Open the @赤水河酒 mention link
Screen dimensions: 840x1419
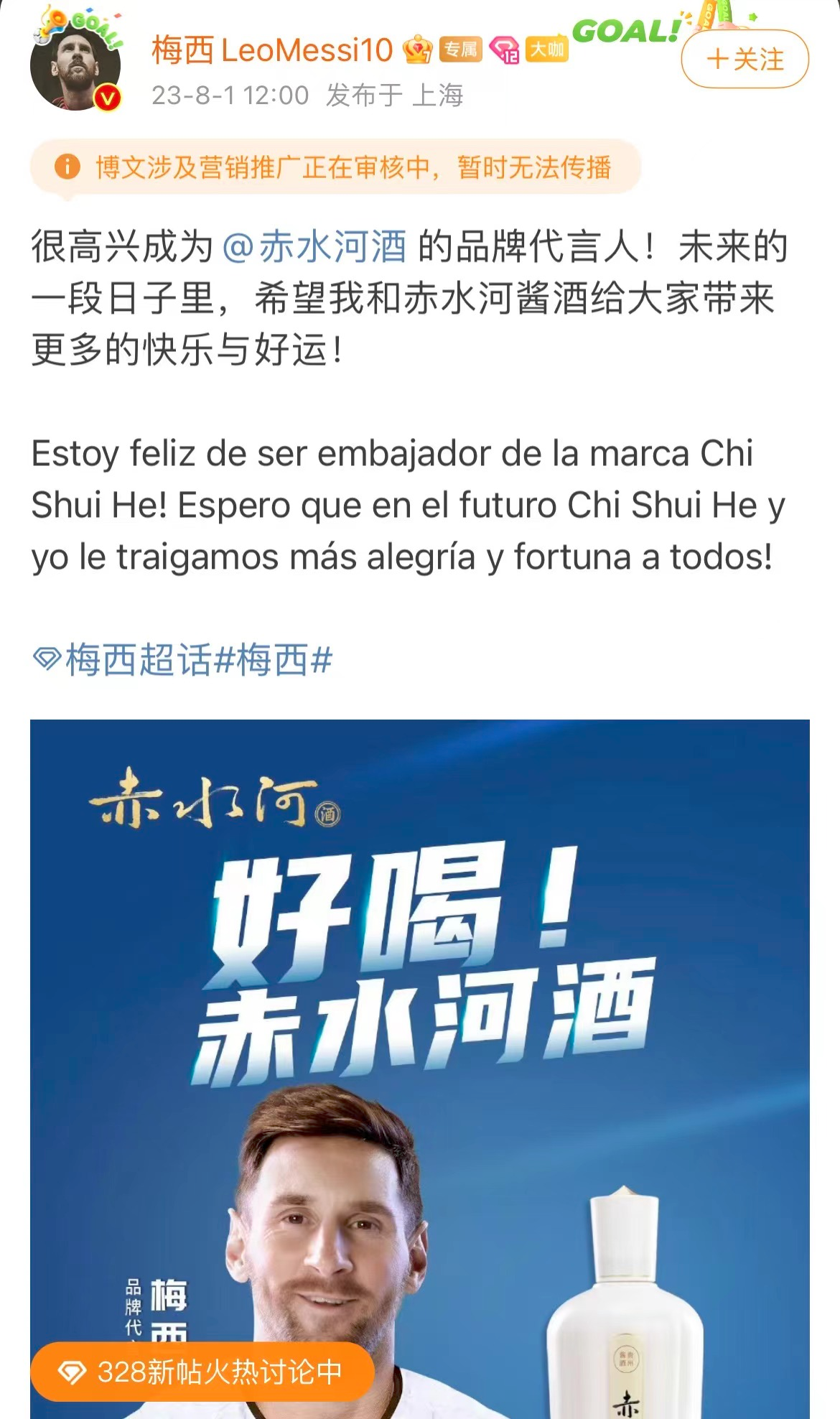pyautogui.click(x=314, y=246)
